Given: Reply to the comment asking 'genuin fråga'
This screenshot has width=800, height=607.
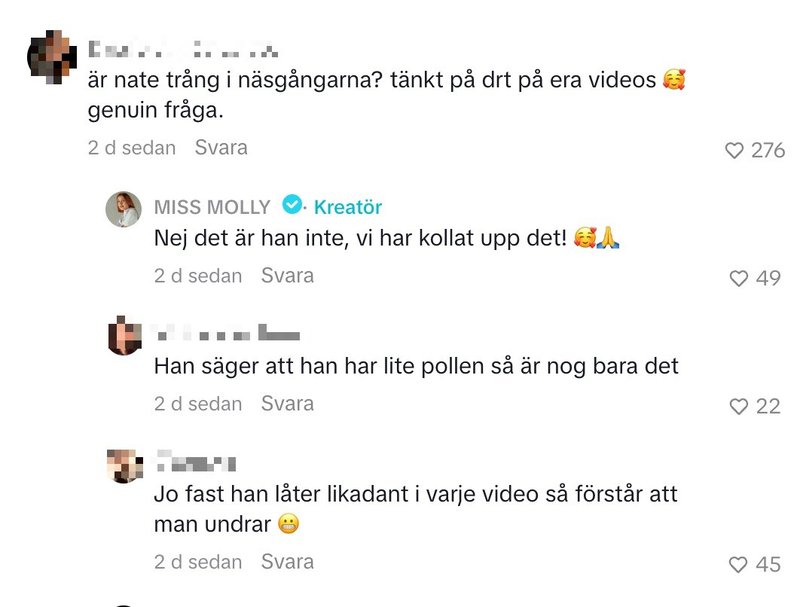Looking at the screenshot, I should pyautogui.click(x=221, y=148).
